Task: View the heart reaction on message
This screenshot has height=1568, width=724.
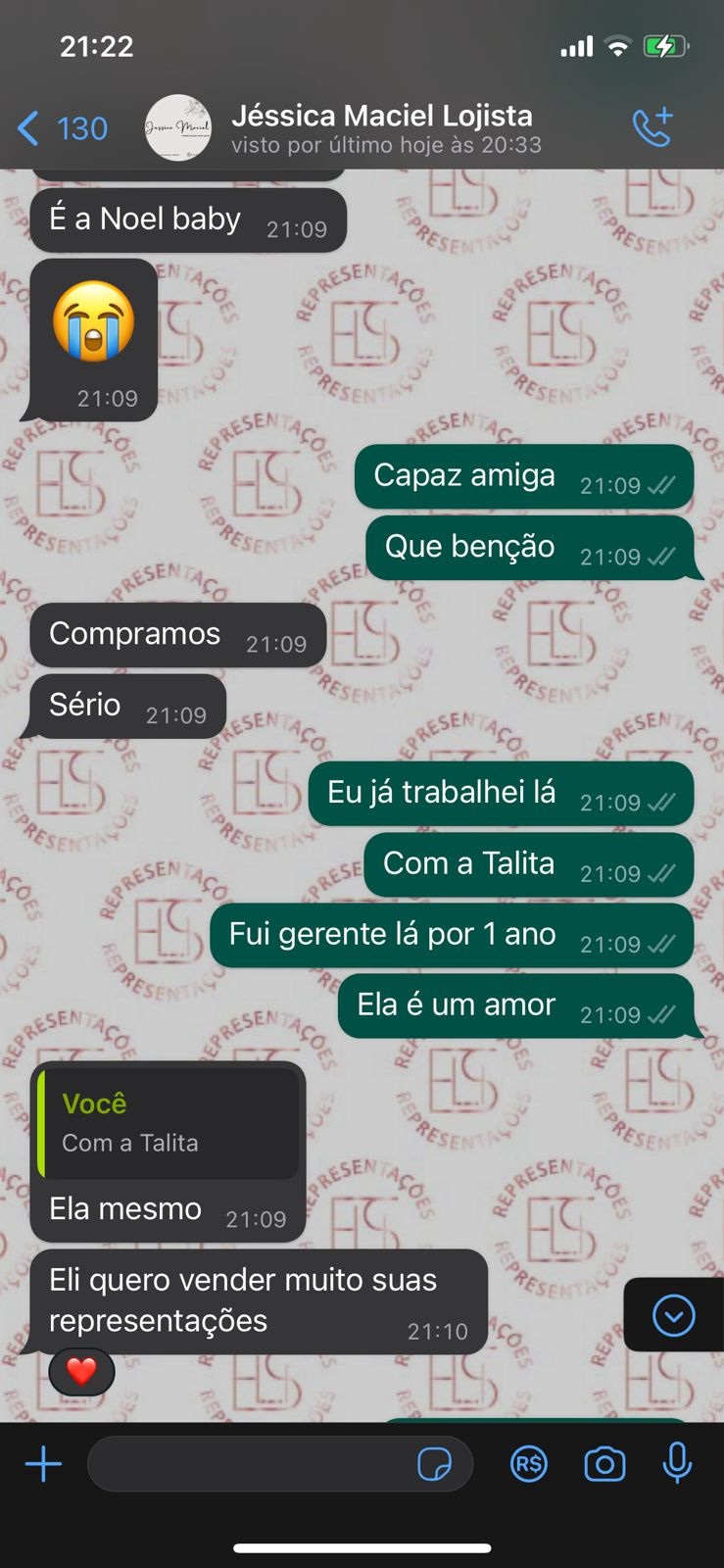Action: point(81,1371)
